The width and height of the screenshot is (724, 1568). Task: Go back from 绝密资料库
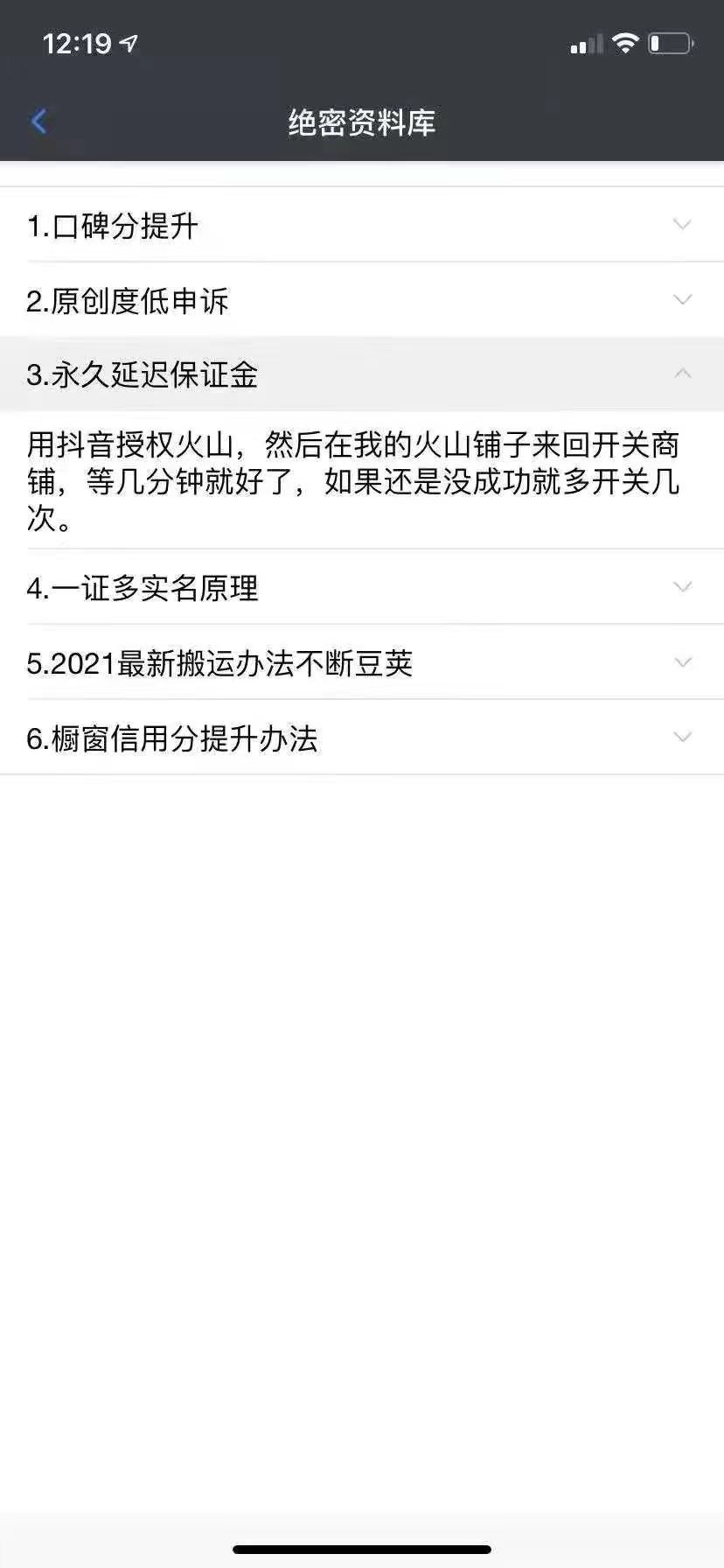(39, 121)
